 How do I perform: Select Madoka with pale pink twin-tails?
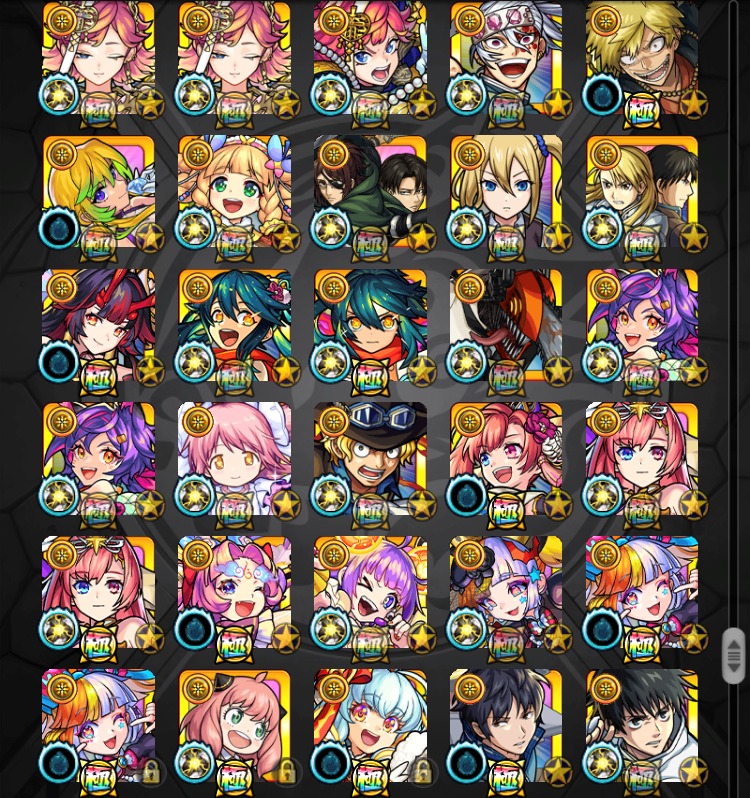(x=235, y=458)
